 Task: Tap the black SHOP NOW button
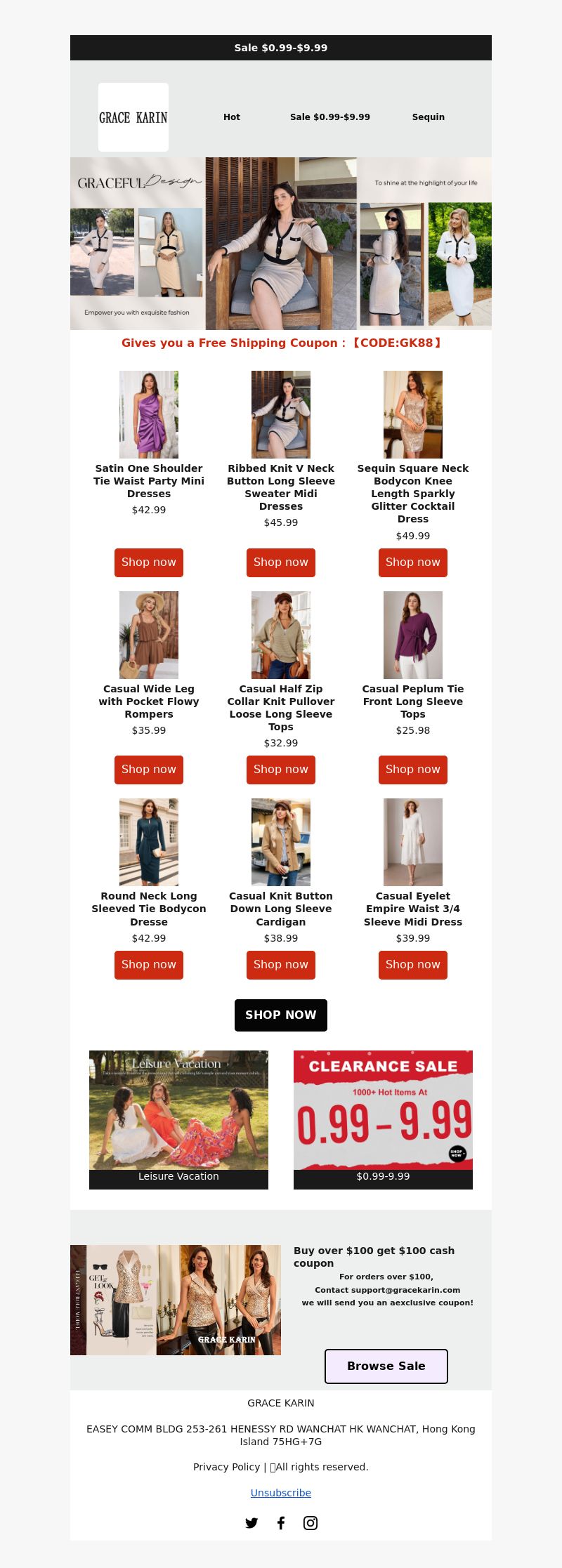[281, 1015]
